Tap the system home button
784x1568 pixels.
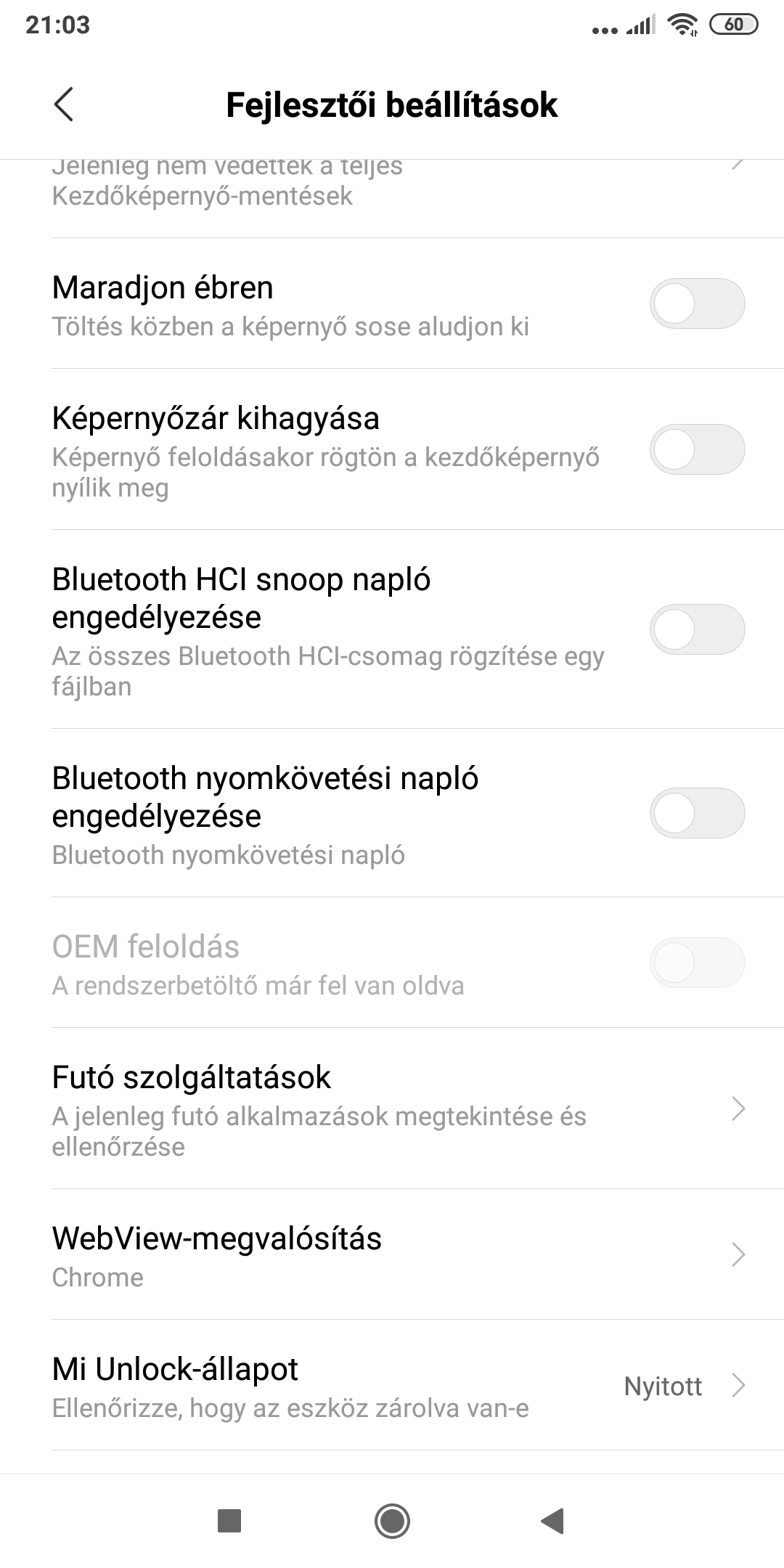pyautogui.click(x=392, y=1521)
